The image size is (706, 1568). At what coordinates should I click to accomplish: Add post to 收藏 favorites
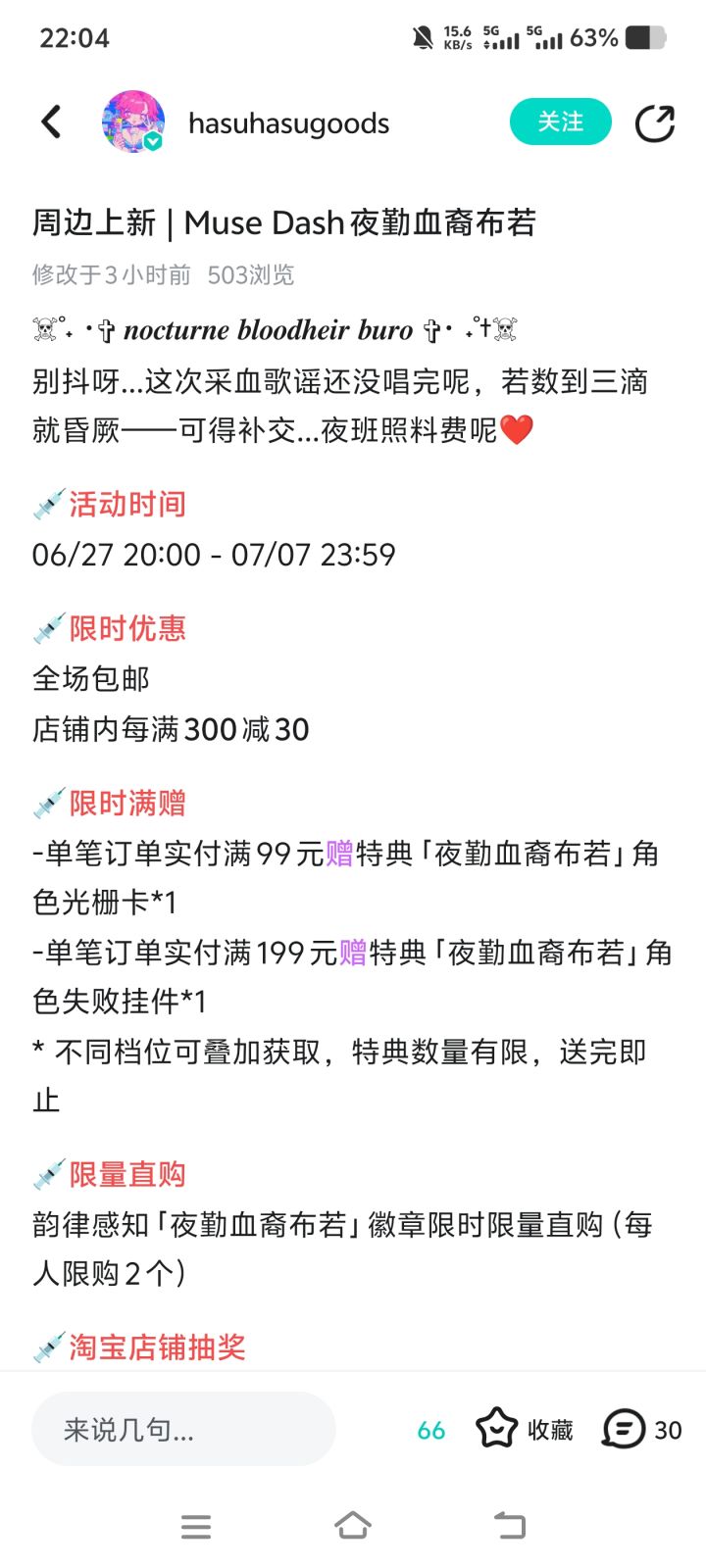pos(525,1430)
